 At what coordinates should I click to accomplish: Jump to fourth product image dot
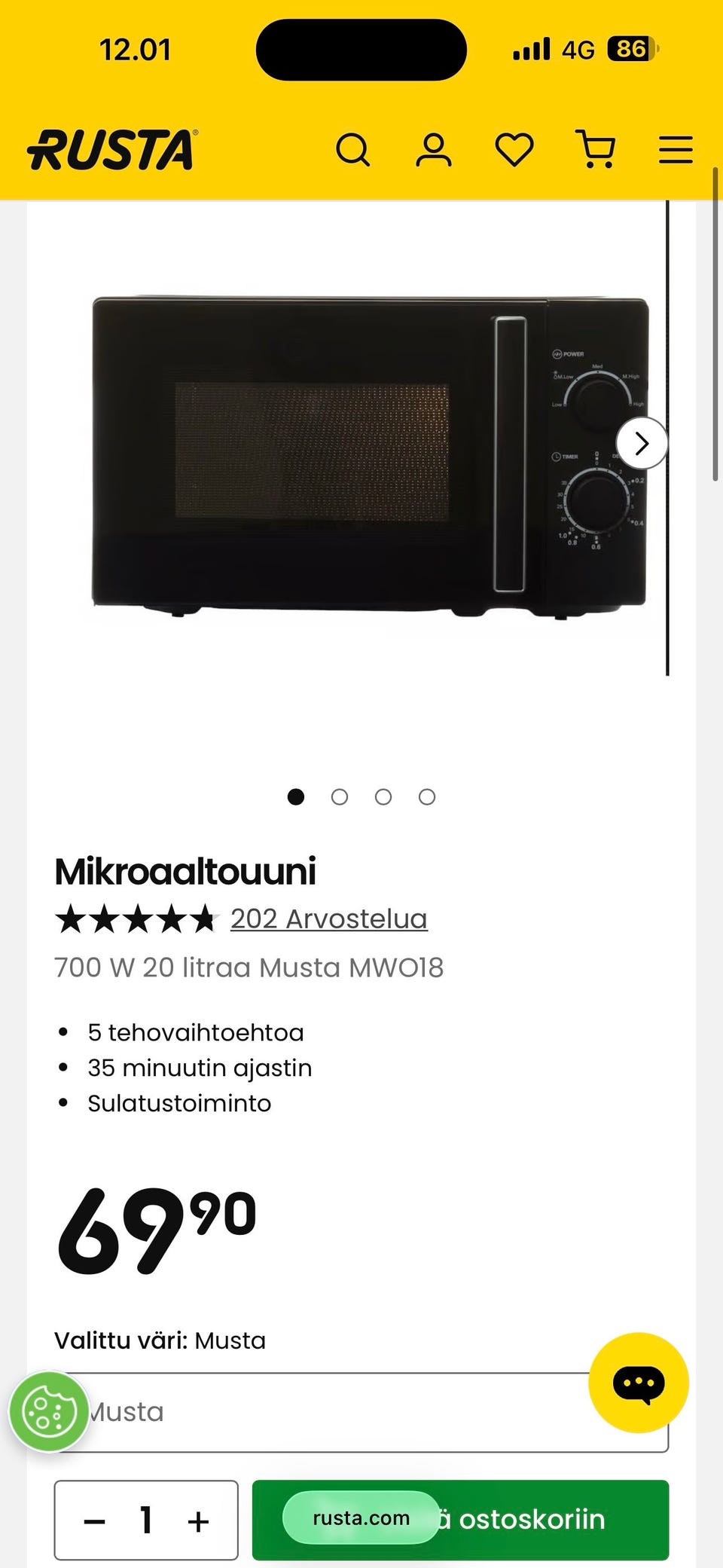click(427, 797)
